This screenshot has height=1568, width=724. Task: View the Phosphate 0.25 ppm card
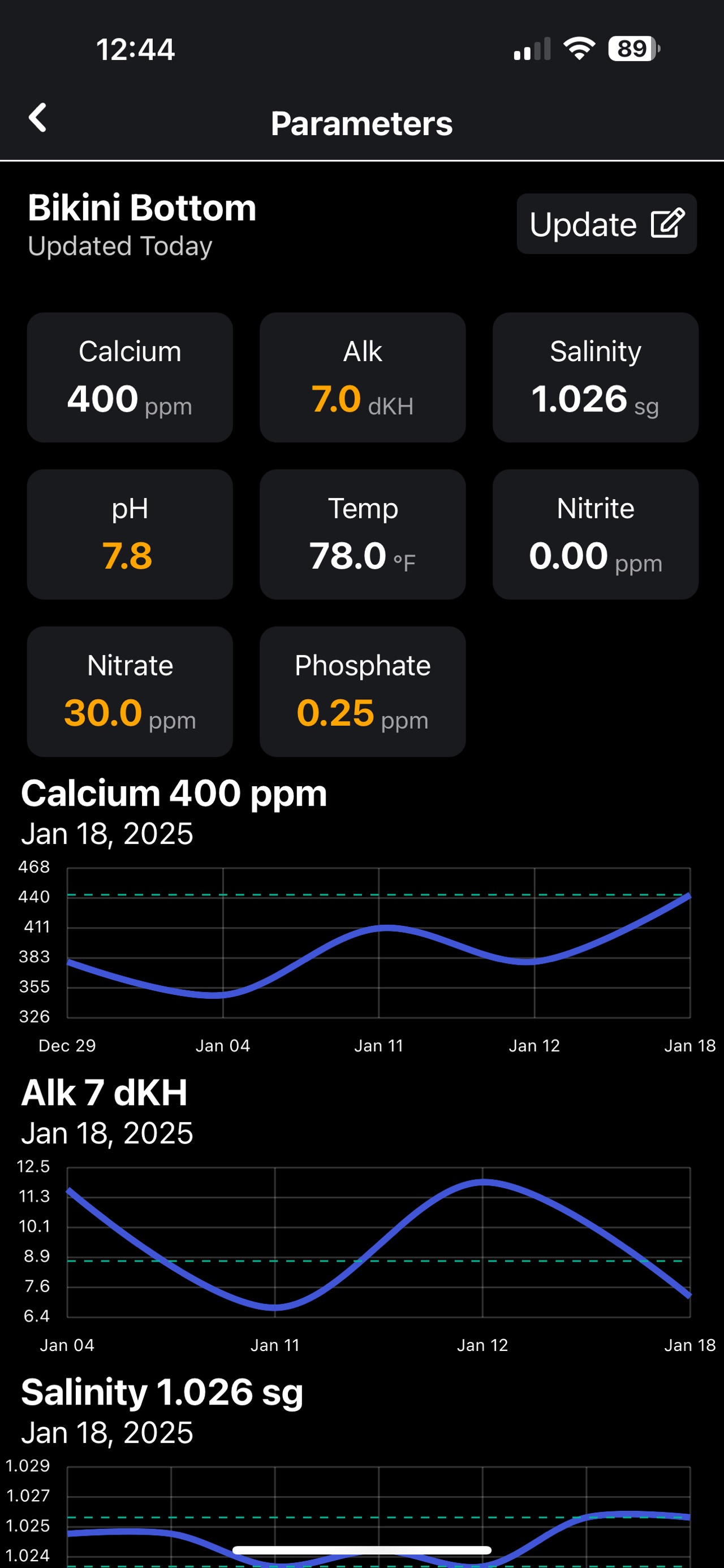pos(363,691)
